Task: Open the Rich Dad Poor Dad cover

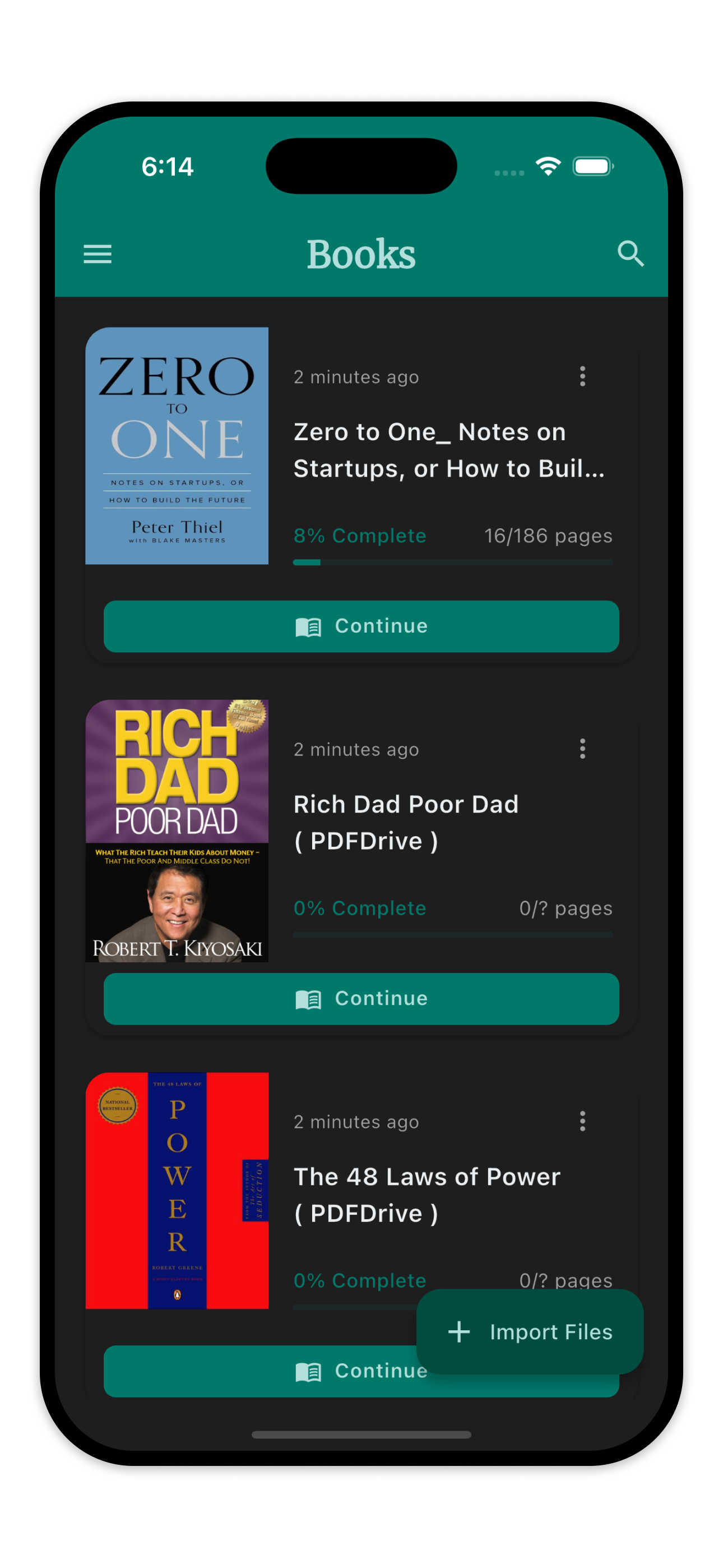Action: pyautogui.click(x=177, y=831)
